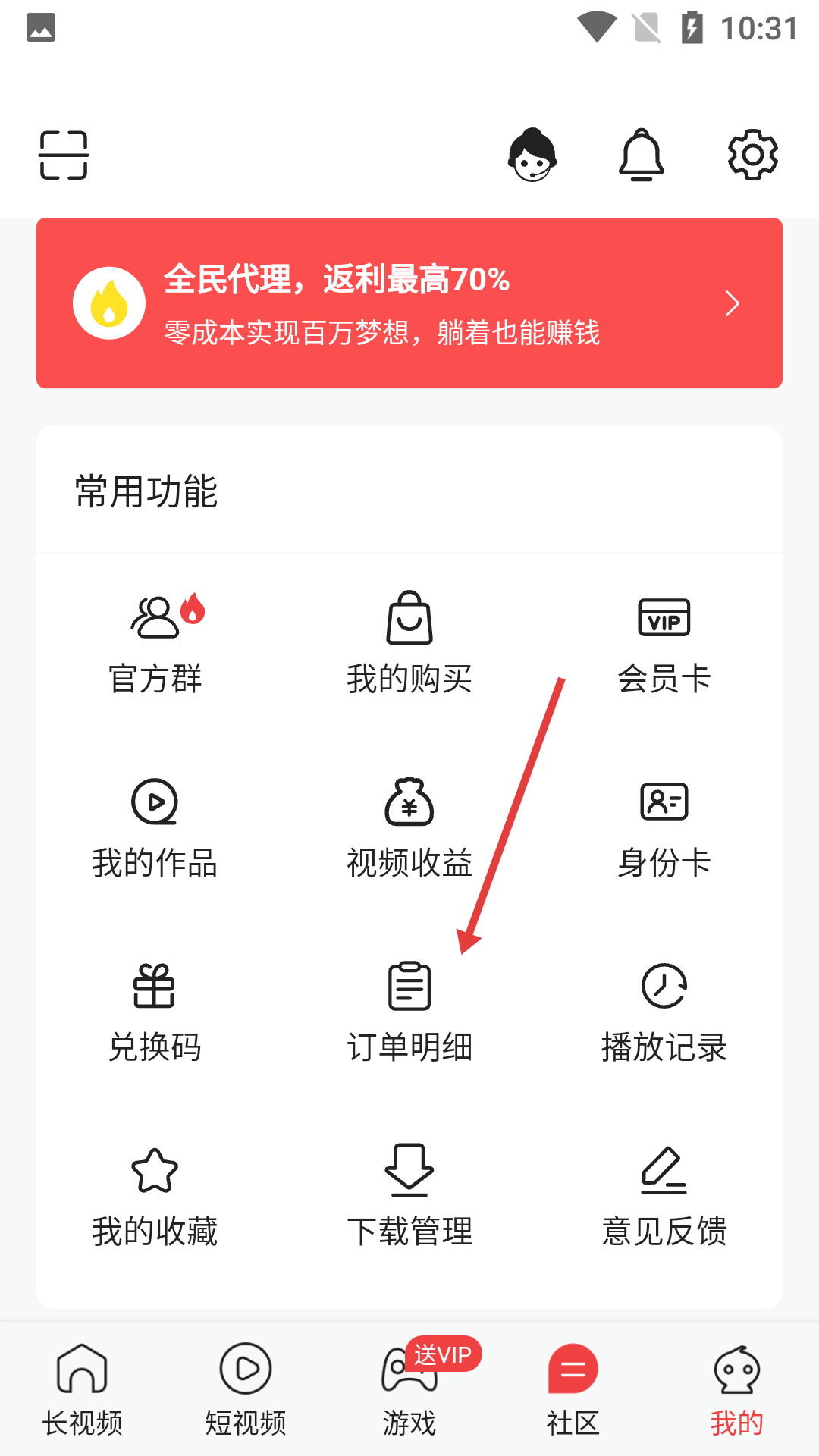Open 播放记录 playback history
Viewport: 819px width, 1456px height.
tap(664, 1009)
